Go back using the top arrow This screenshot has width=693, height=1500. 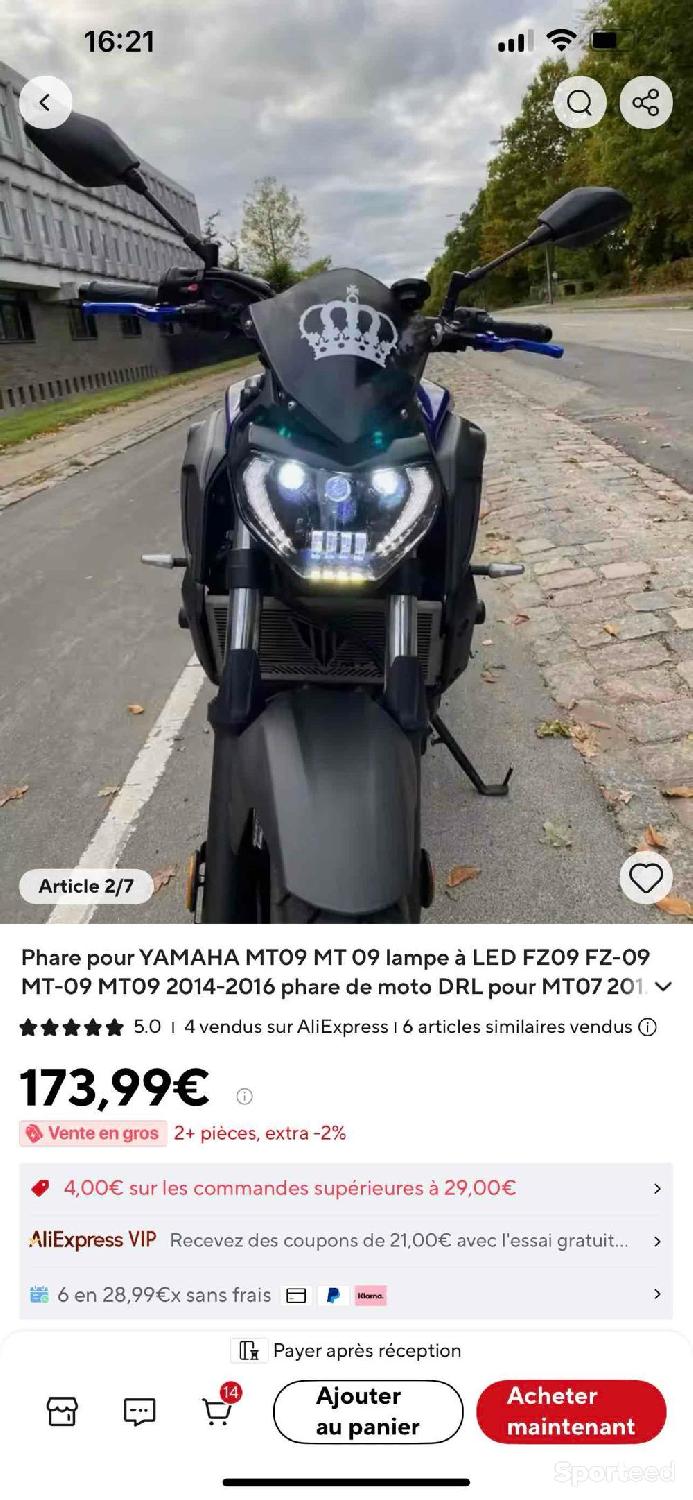click(45, 102)
